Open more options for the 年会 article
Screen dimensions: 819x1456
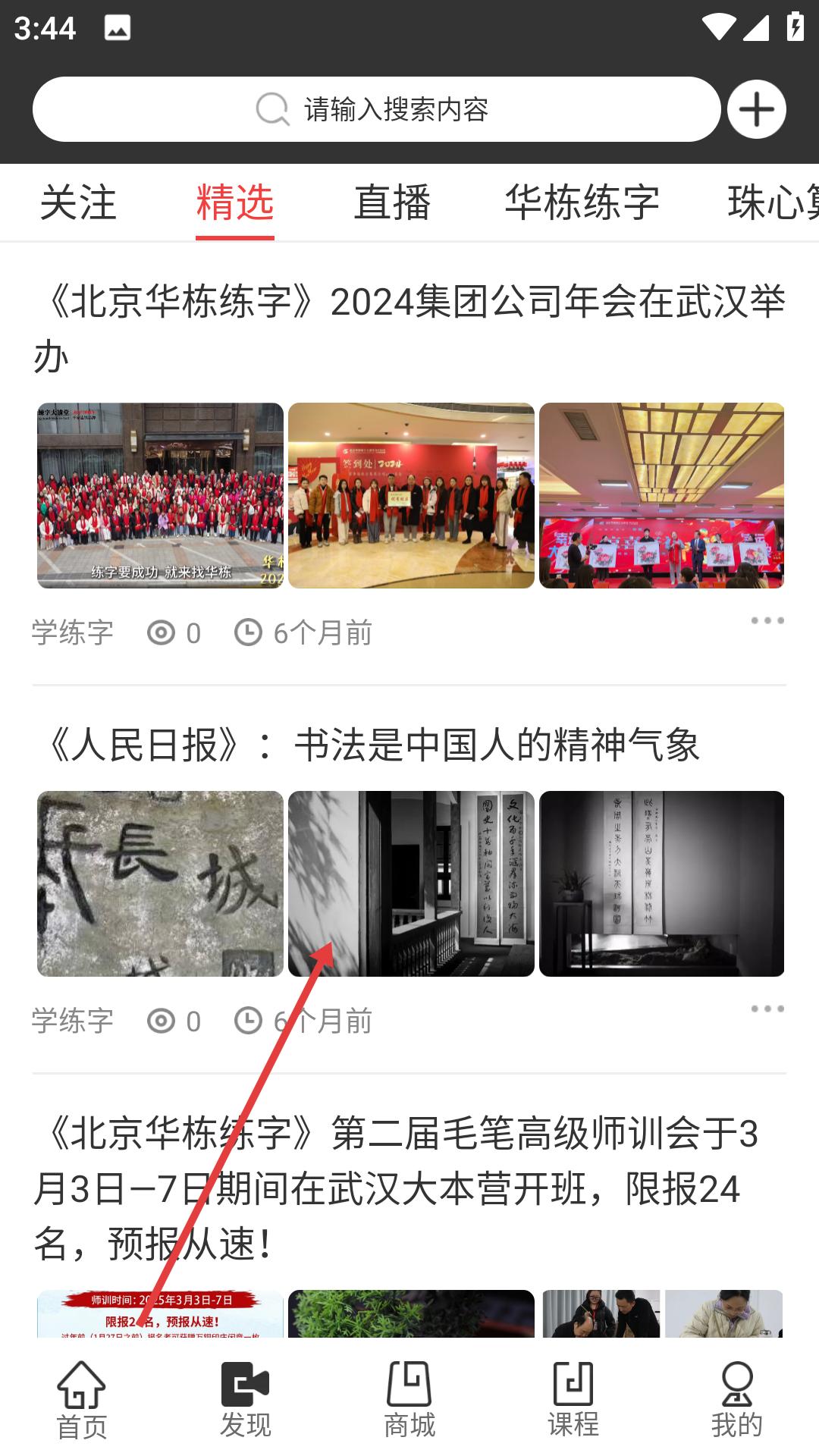pyautogui.click(x=767, y=621)
